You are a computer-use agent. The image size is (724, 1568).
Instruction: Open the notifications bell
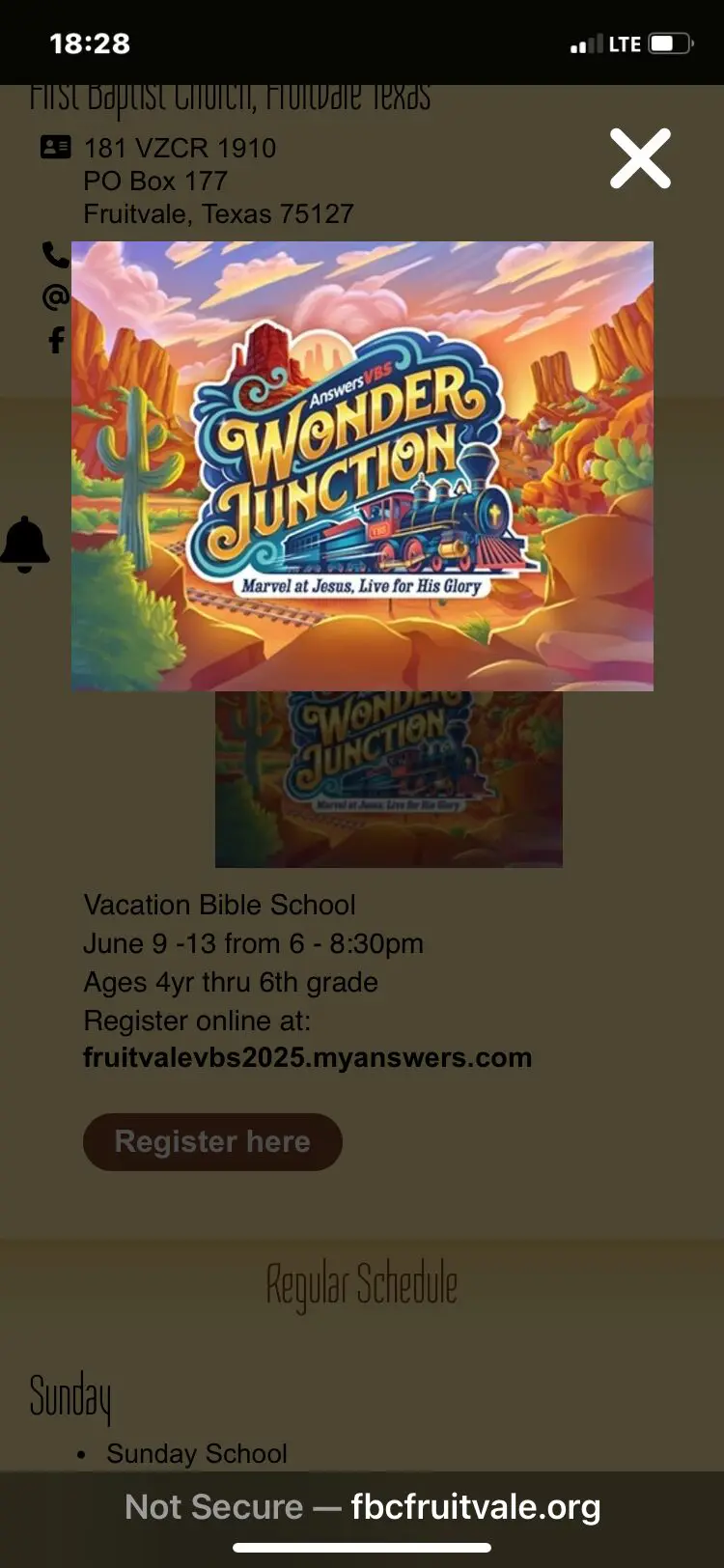[x=25, y=545]
